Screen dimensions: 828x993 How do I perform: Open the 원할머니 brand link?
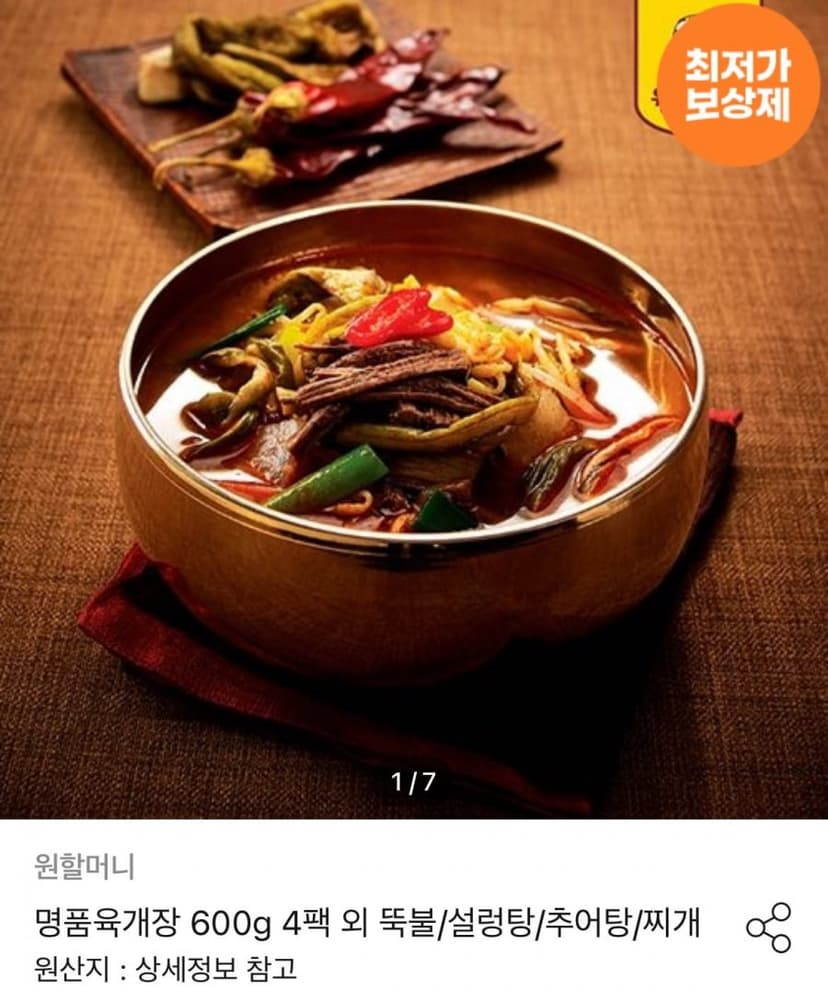pos(84,866)
